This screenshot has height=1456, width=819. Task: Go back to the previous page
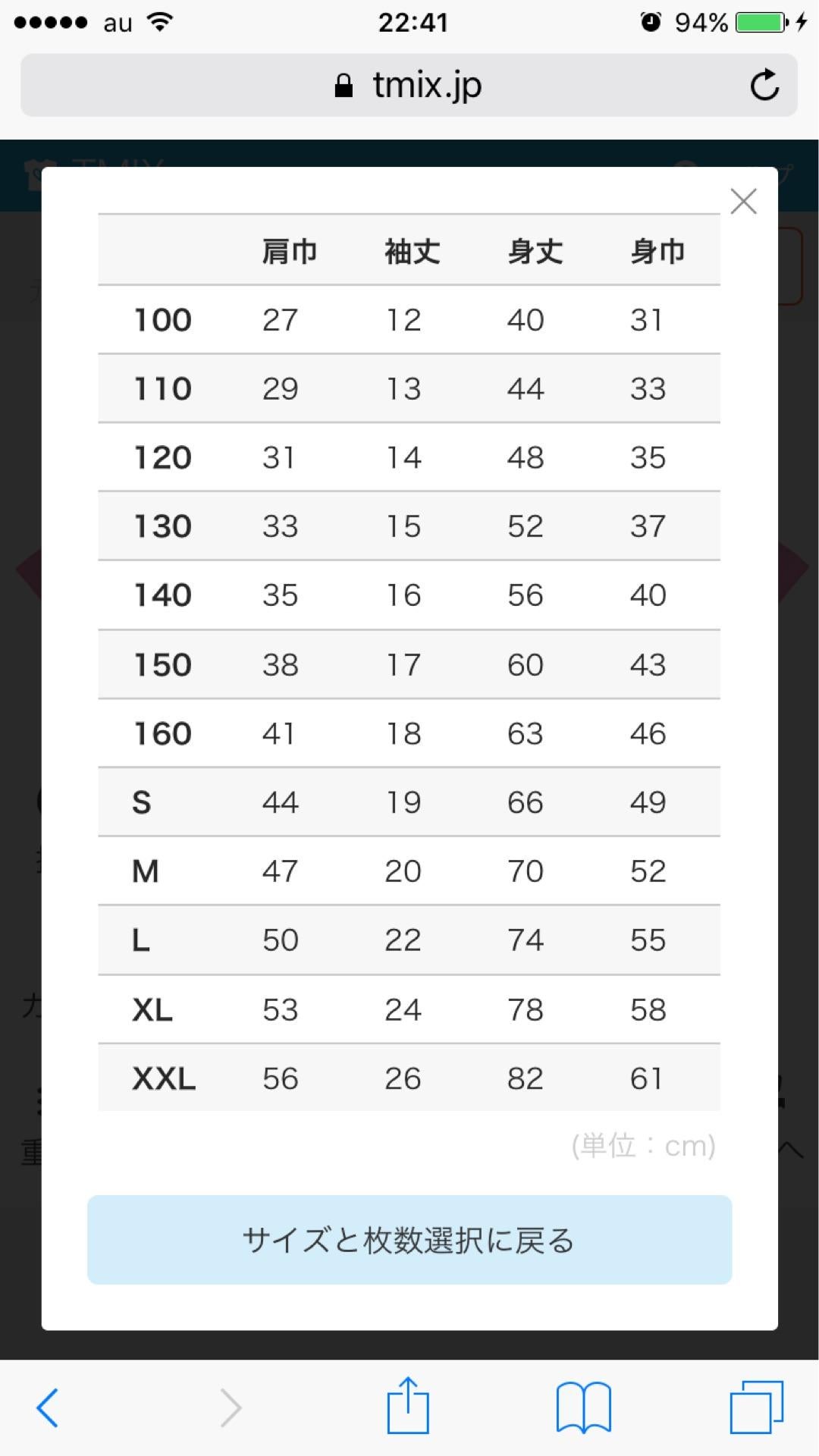point(47,1407)
